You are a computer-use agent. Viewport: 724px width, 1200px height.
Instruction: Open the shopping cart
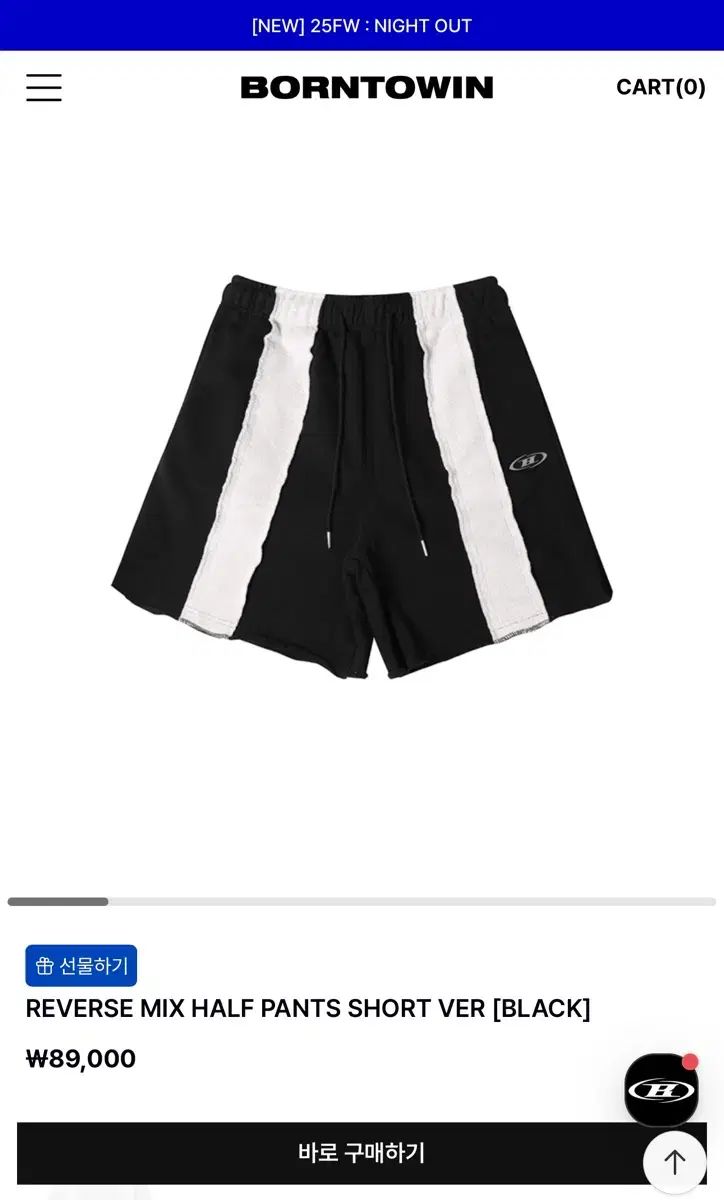tap(661, 87)
